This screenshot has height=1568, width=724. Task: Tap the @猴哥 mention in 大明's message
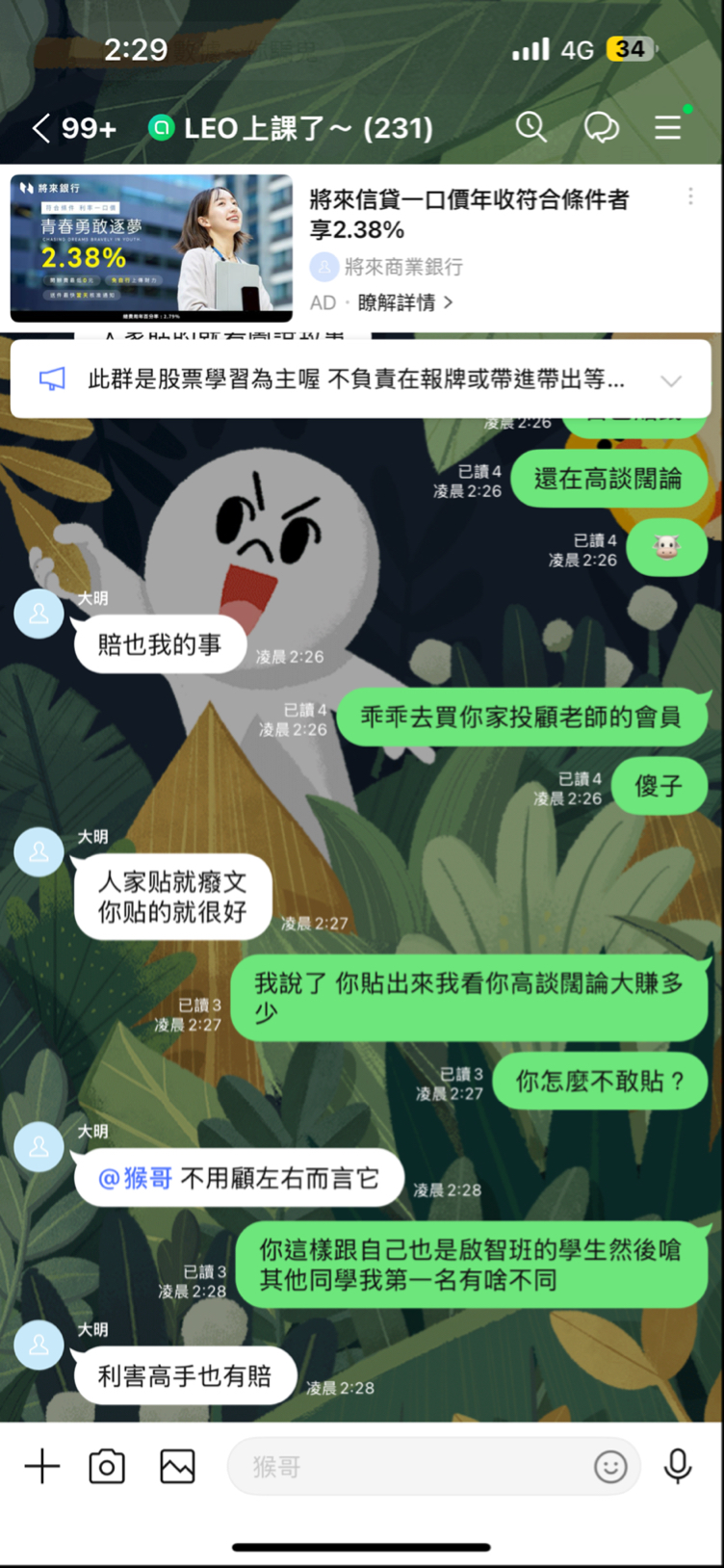coord(136,1178)
